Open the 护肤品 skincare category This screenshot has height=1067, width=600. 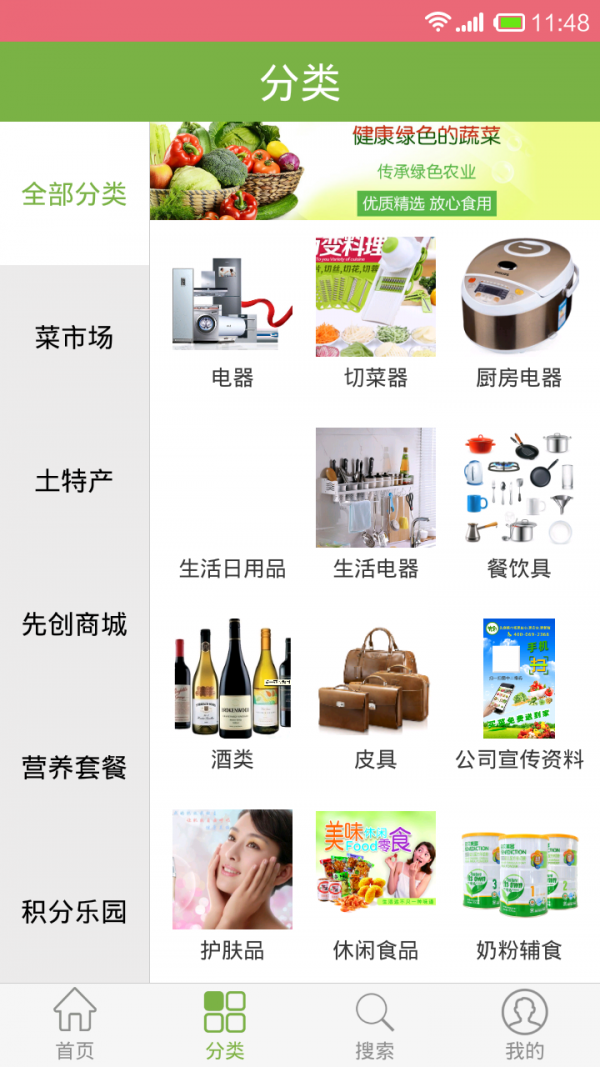pos(232,882)
